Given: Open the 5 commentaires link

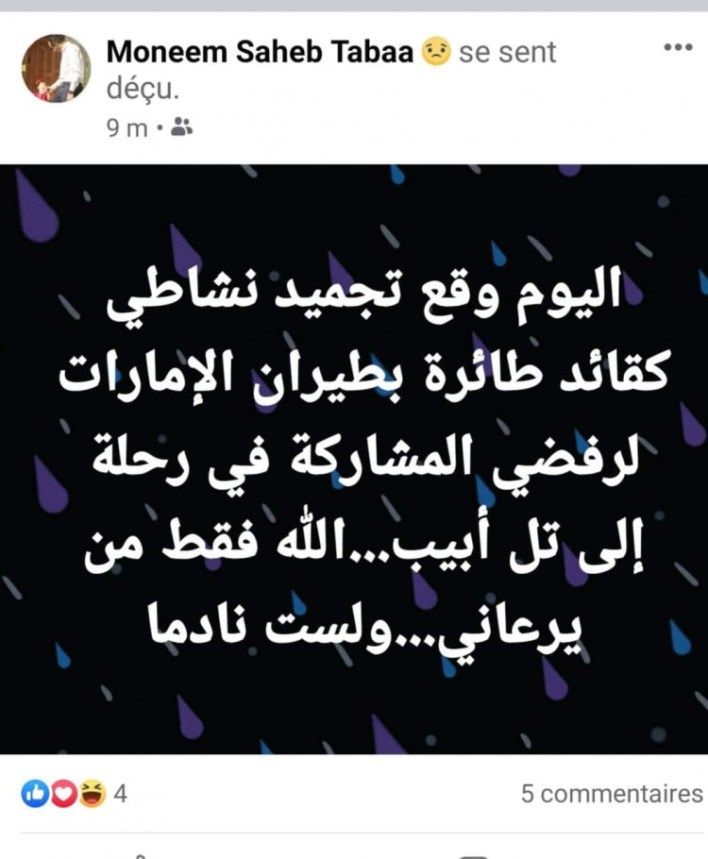Looking at the screenshot, I should coord(612,794).
